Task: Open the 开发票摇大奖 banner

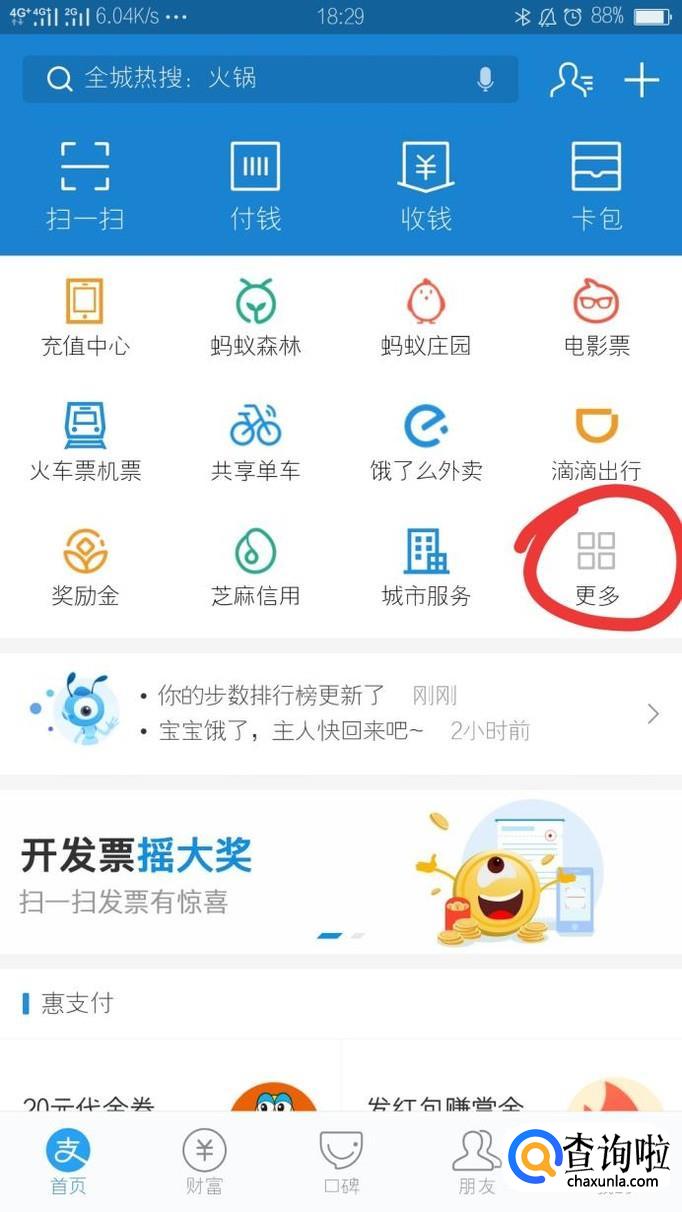Action: click(x=340, y=870)
